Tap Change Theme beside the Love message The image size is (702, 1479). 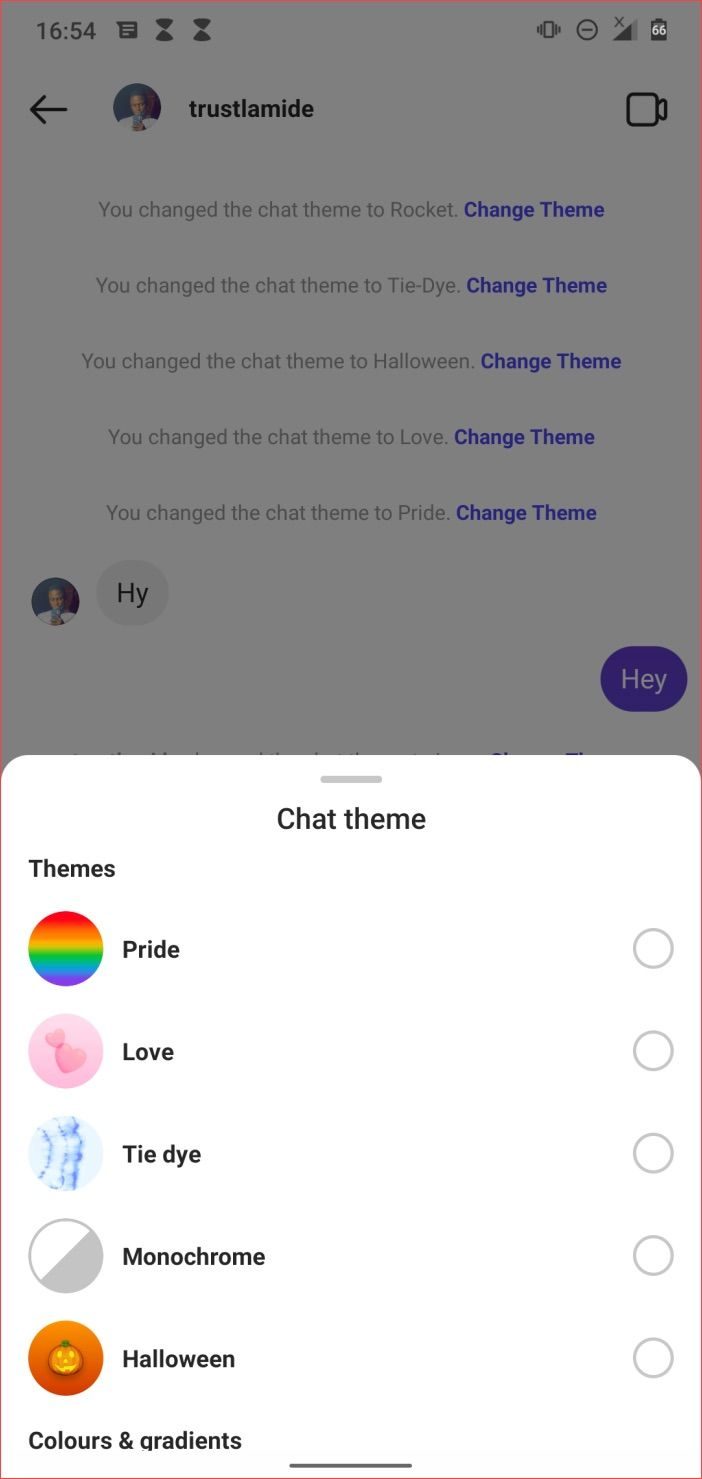point(524,437)
